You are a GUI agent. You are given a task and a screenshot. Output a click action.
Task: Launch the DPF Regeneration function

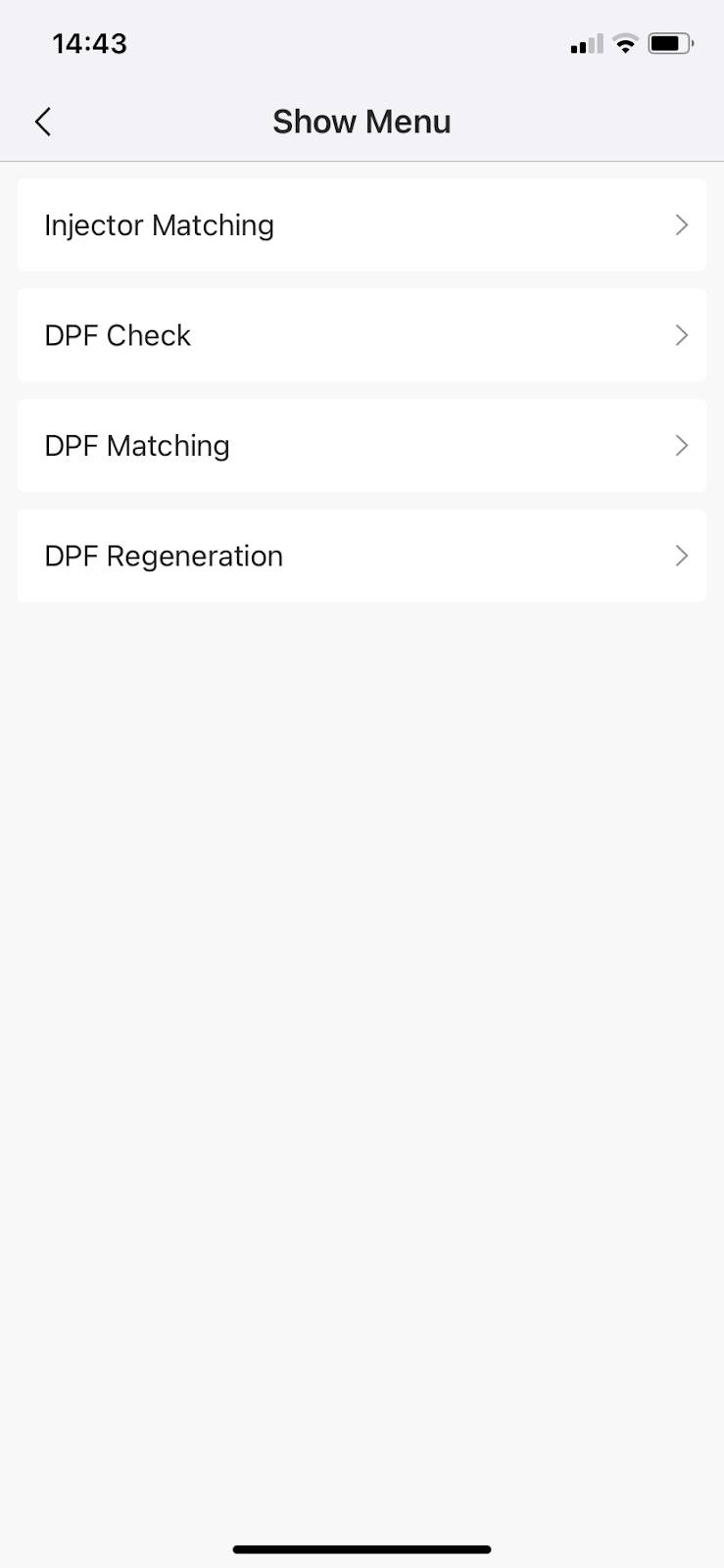coord(361,556)
